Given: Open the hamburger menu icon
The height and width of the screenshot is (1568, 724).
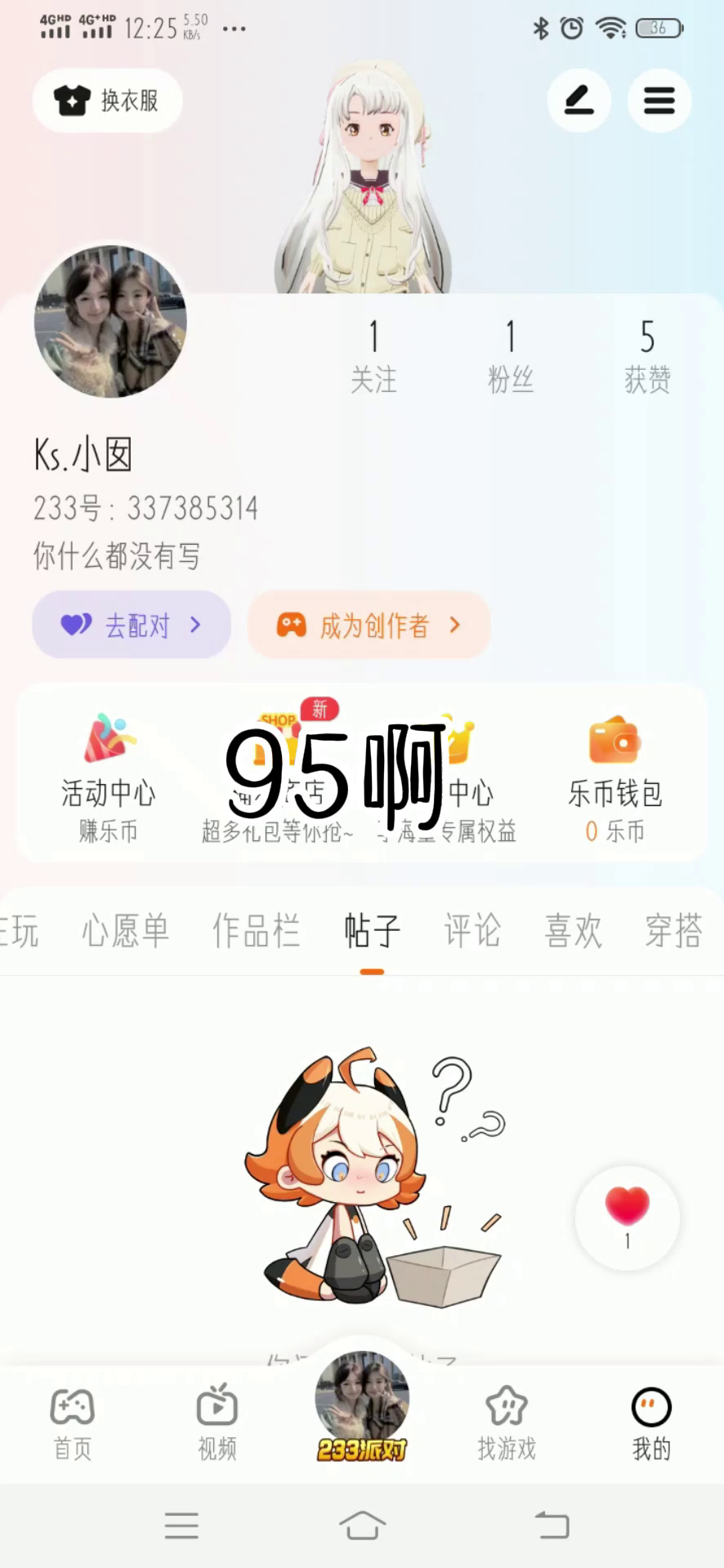Looking at the screenshot, I should tap(659, 100).
